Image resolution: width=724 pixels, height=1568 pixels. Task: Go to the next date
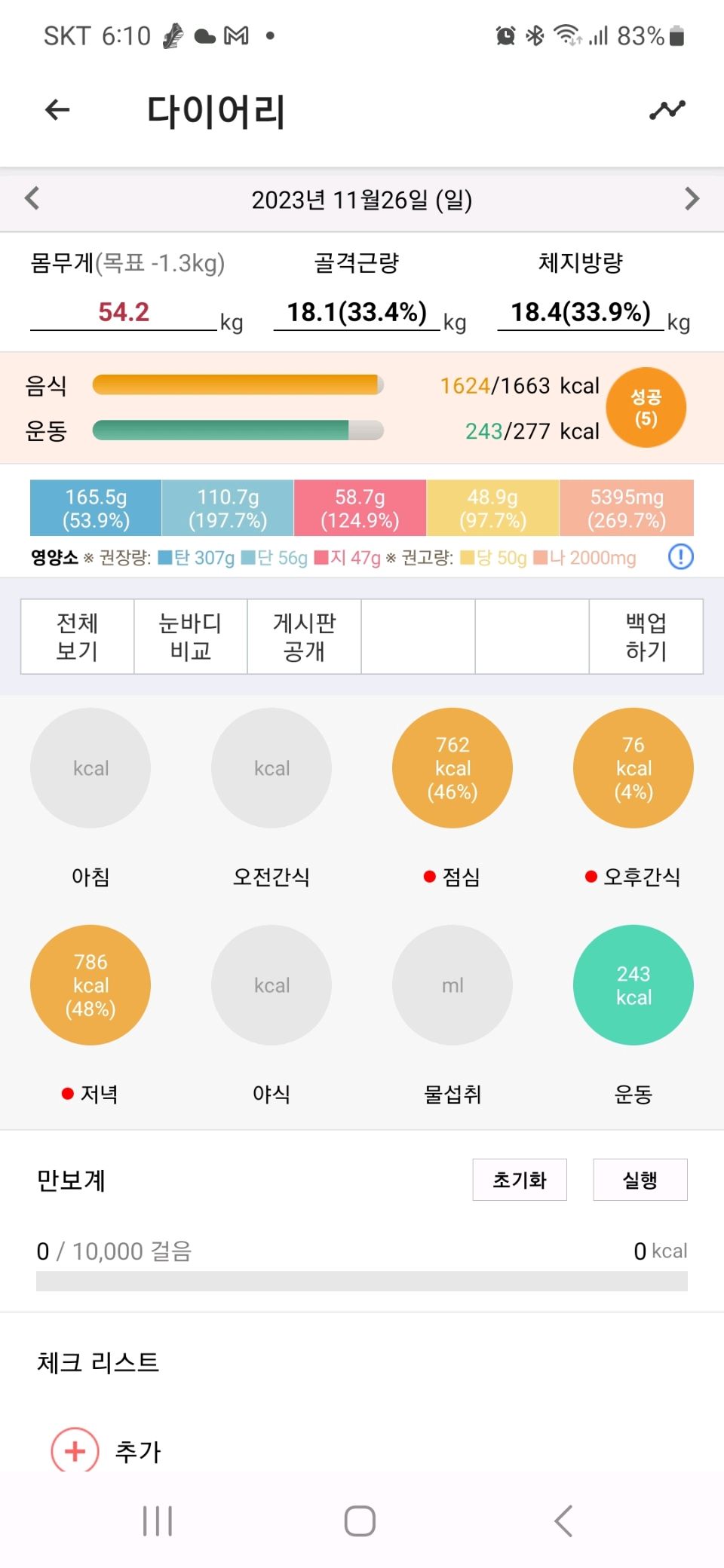coord(692,199)
